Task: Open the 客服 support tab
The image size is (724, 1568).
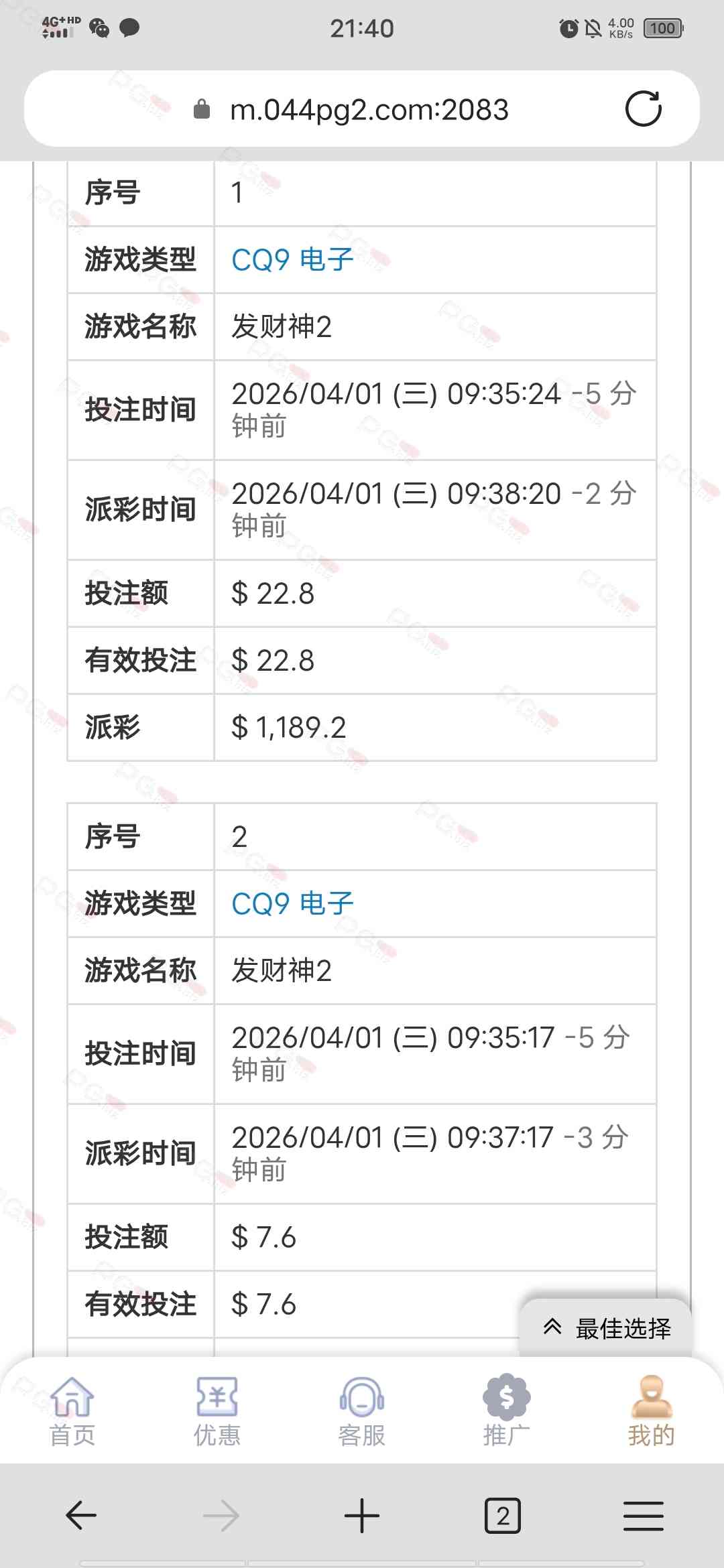Action: (362, 1411)
